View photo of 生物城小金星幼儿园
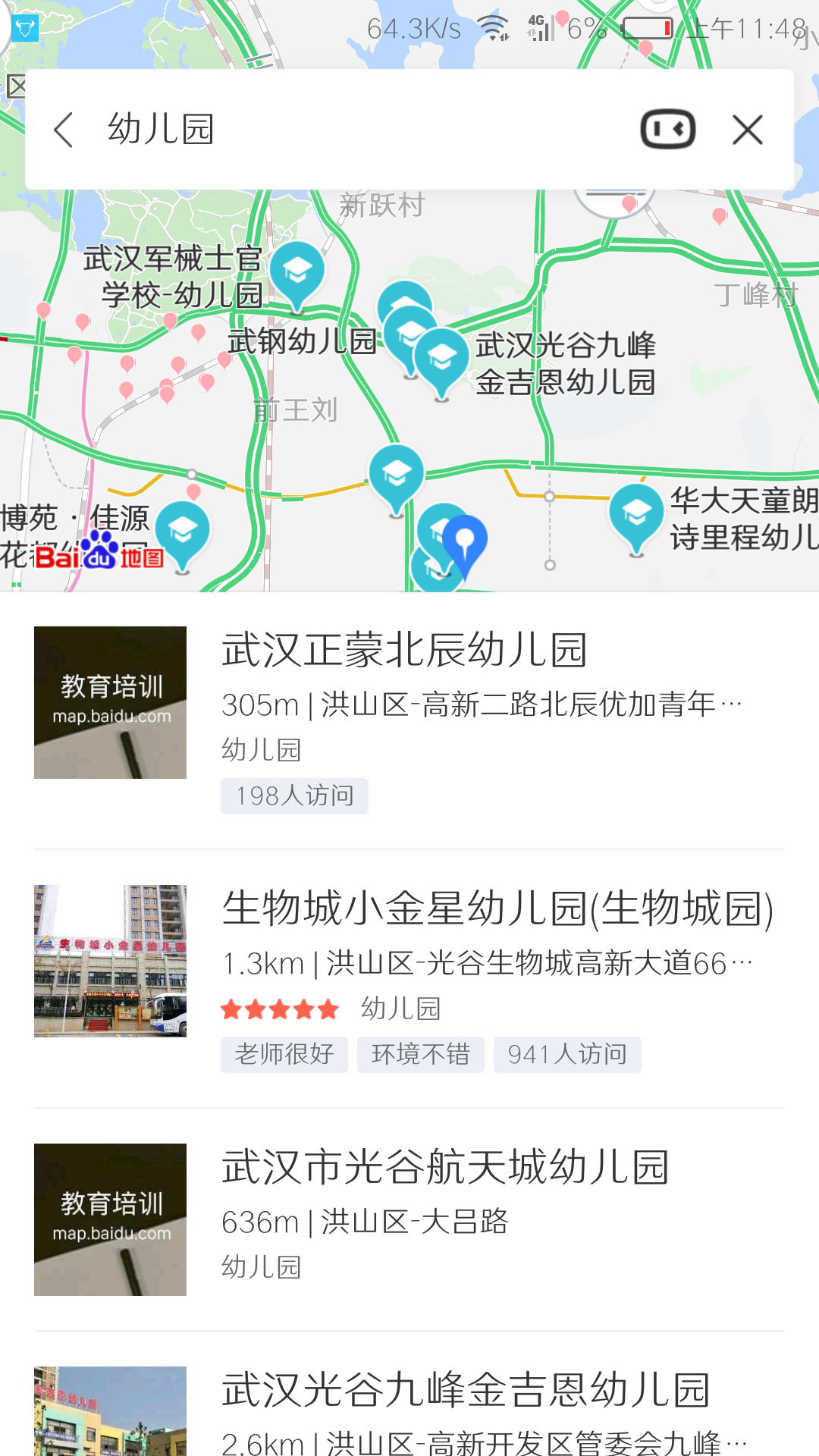Image resolution: width=819 pixels, height=1456 pixels. (x=111, y=961)
